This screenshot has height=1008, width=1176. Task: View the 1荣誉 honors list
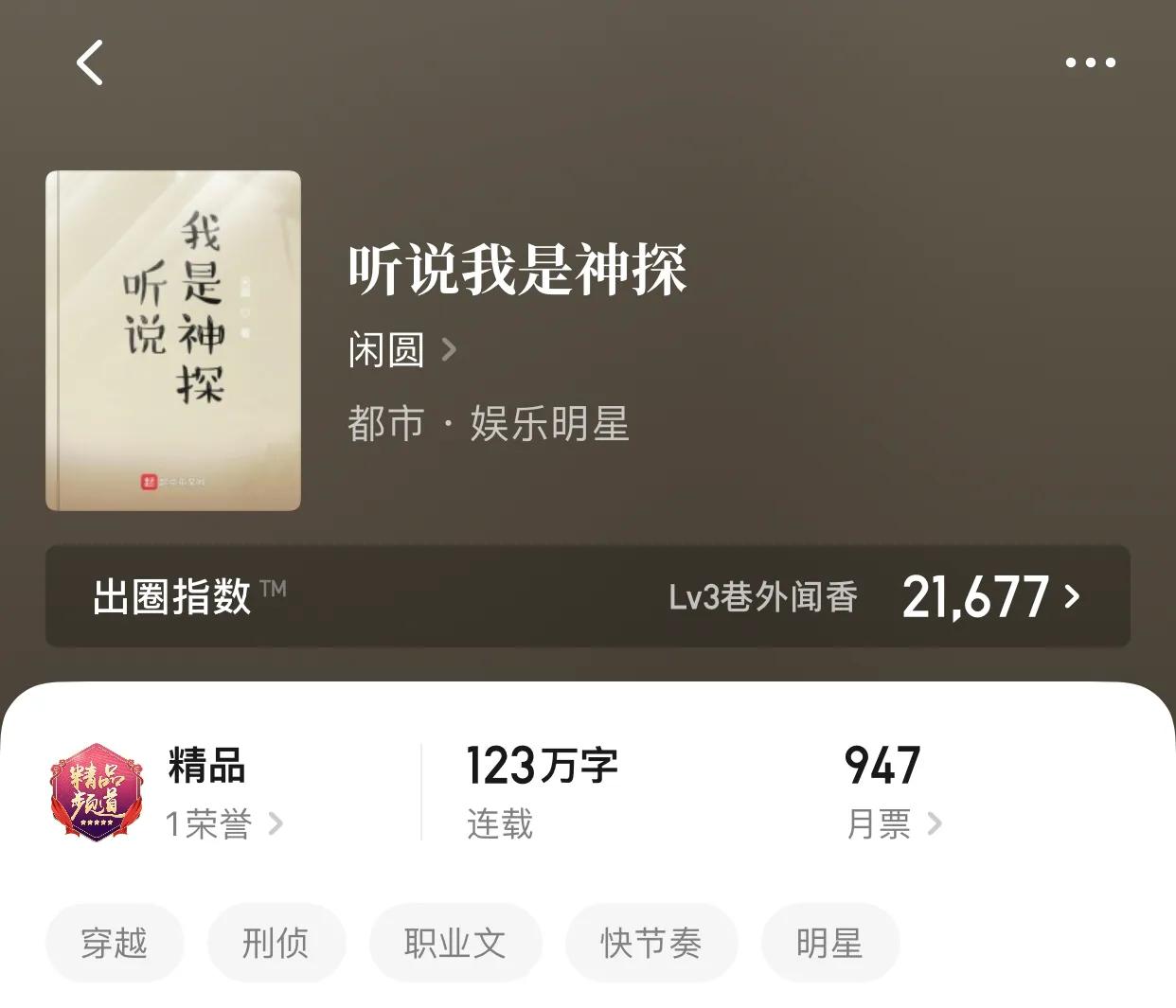(223, 823)
